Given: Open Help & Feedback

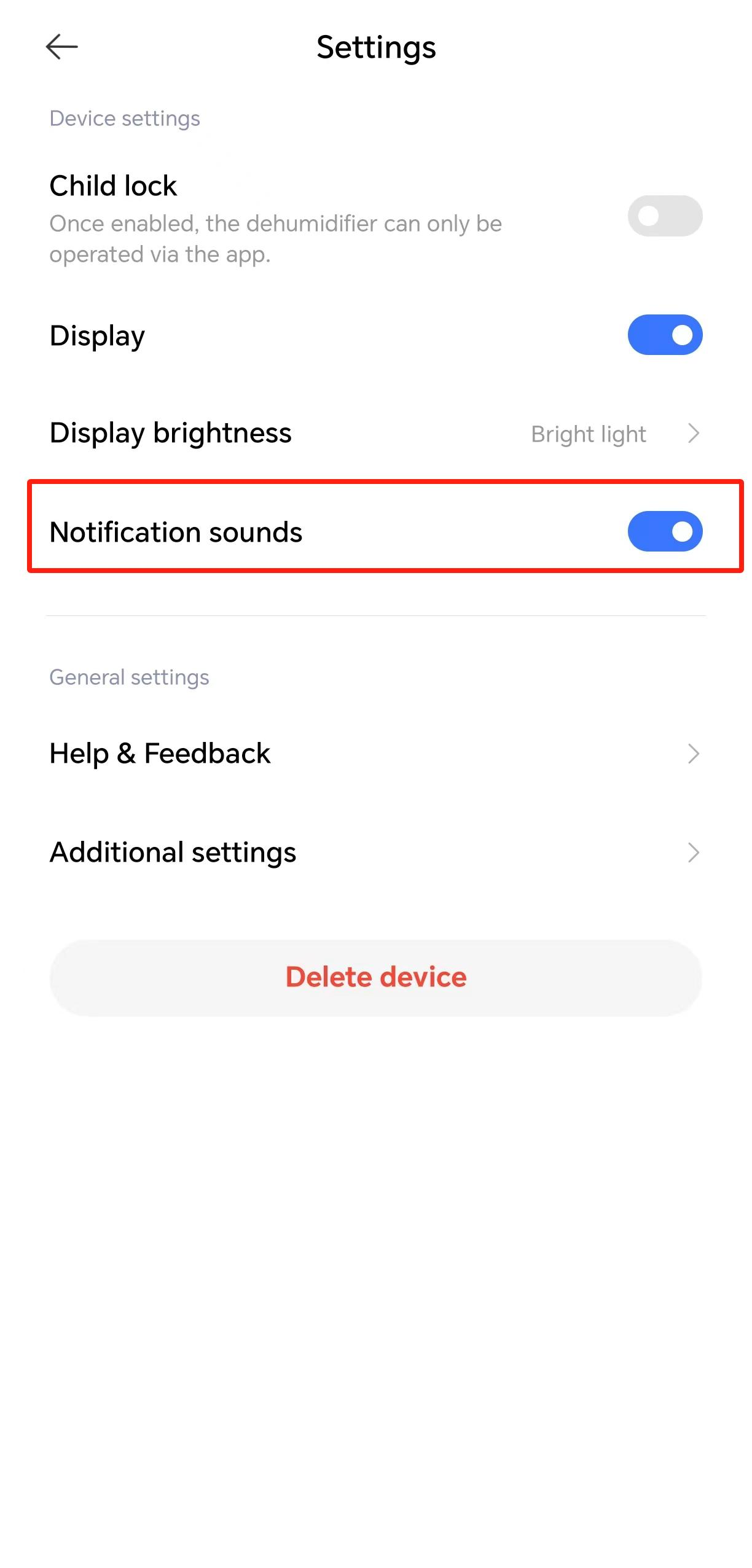Looking at the screenshot, I should tap(375, 754).
